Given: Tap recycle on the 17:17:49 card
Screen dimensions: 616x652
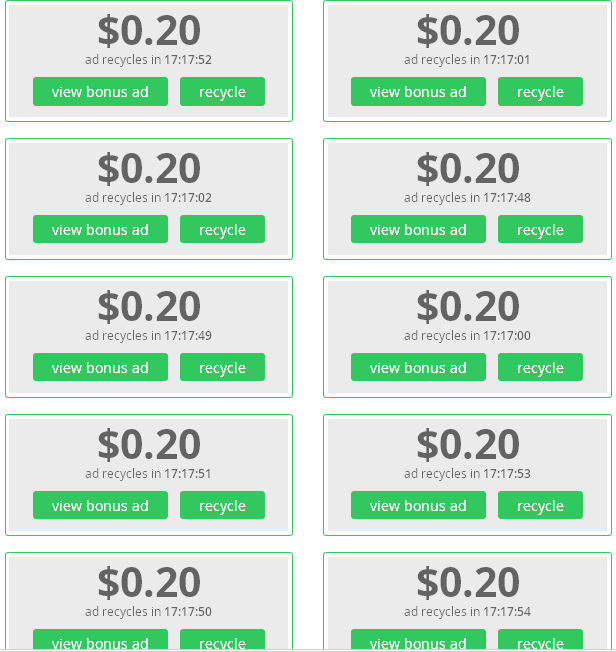Looking at the screenshot, I should pos(222,368).
